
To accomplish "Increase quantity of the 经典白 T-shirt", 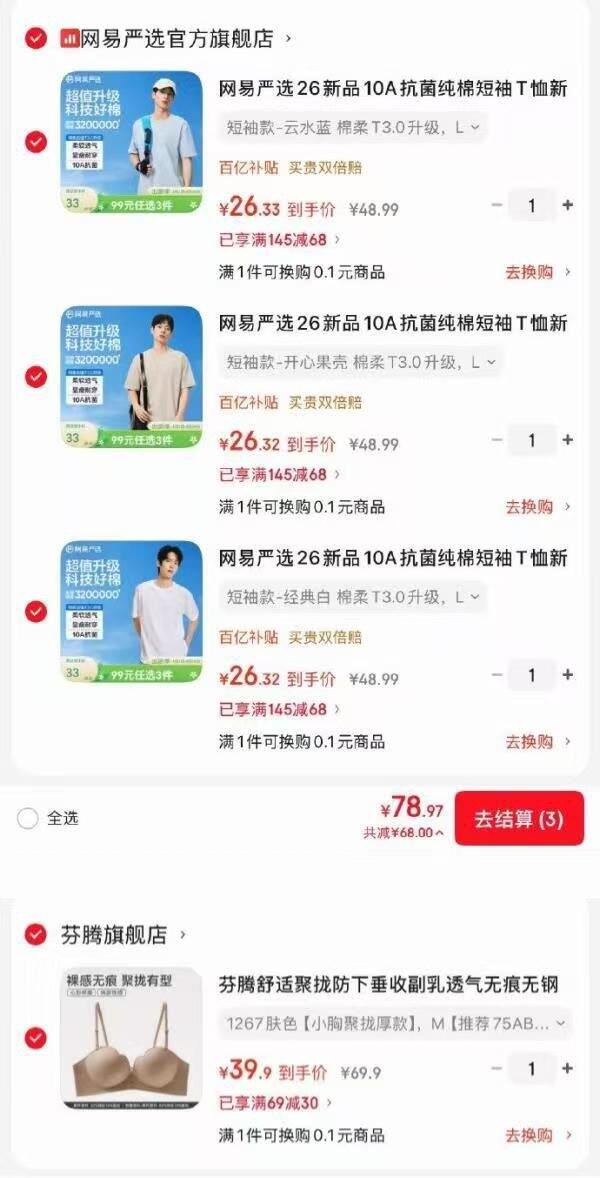I will click(567, 675).
